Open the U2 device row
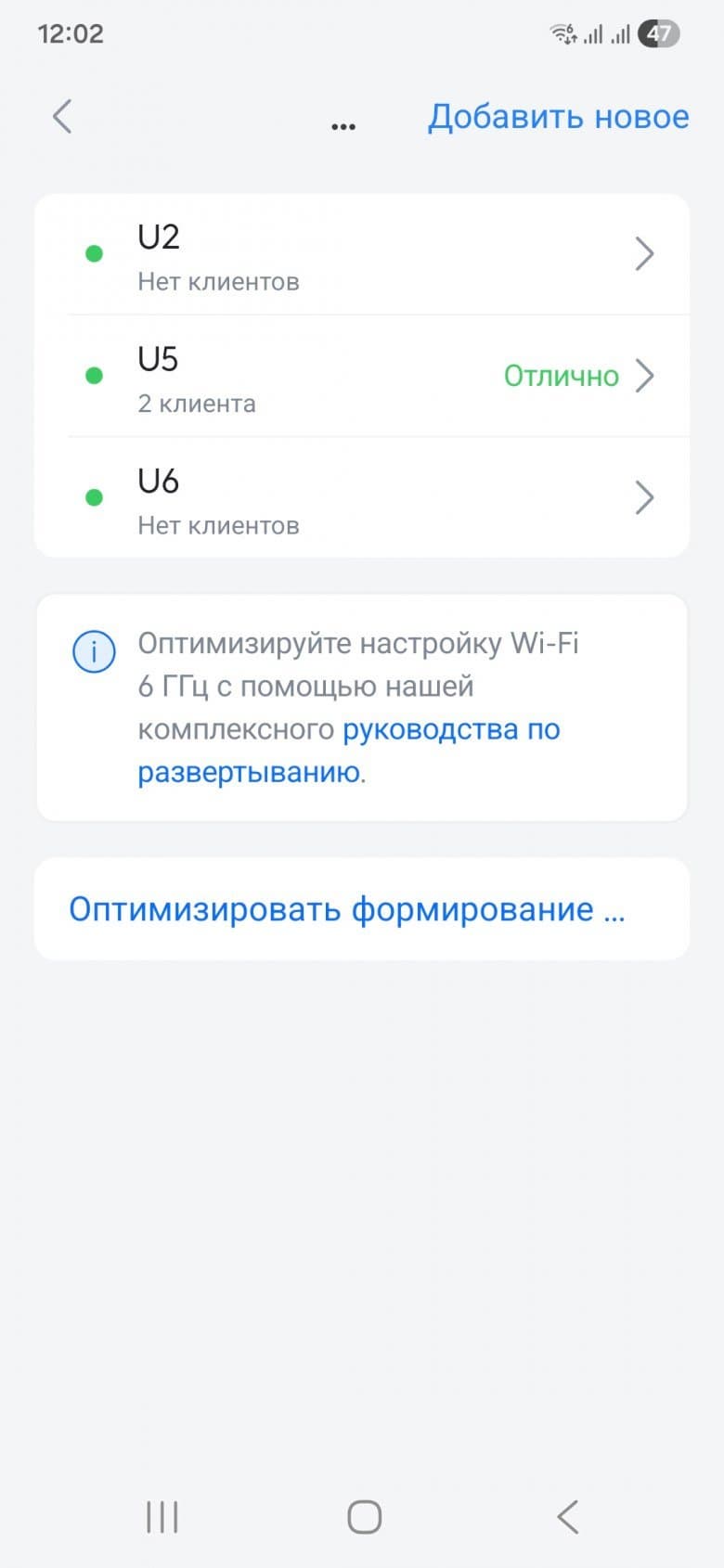The image size is (724, 1568). [x=362, y=254]
